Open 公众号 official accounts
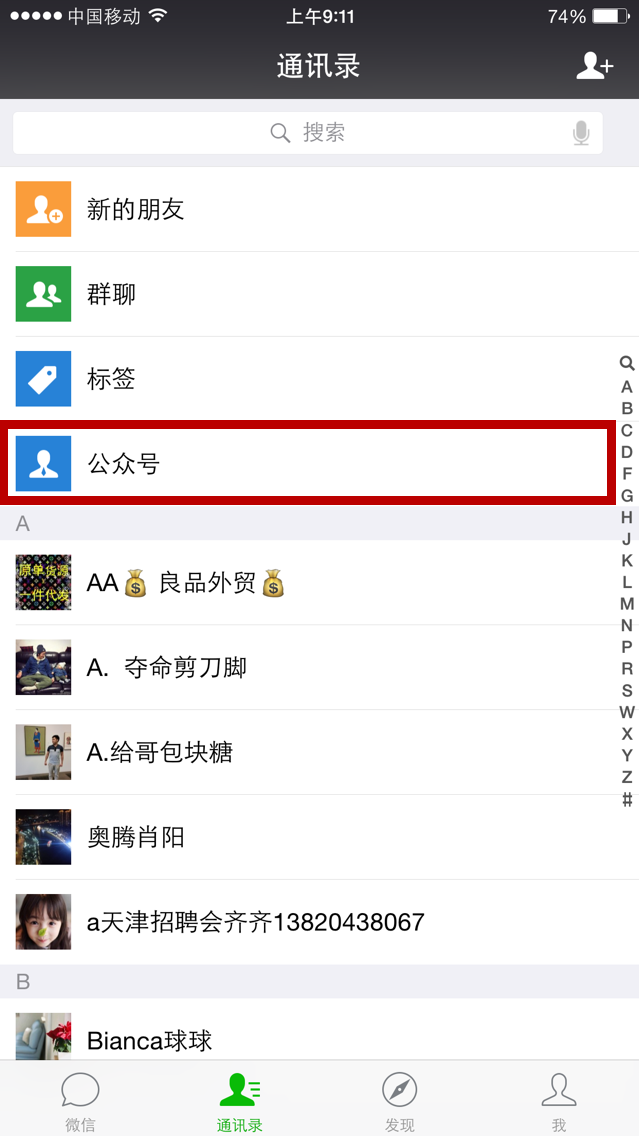 308,464
